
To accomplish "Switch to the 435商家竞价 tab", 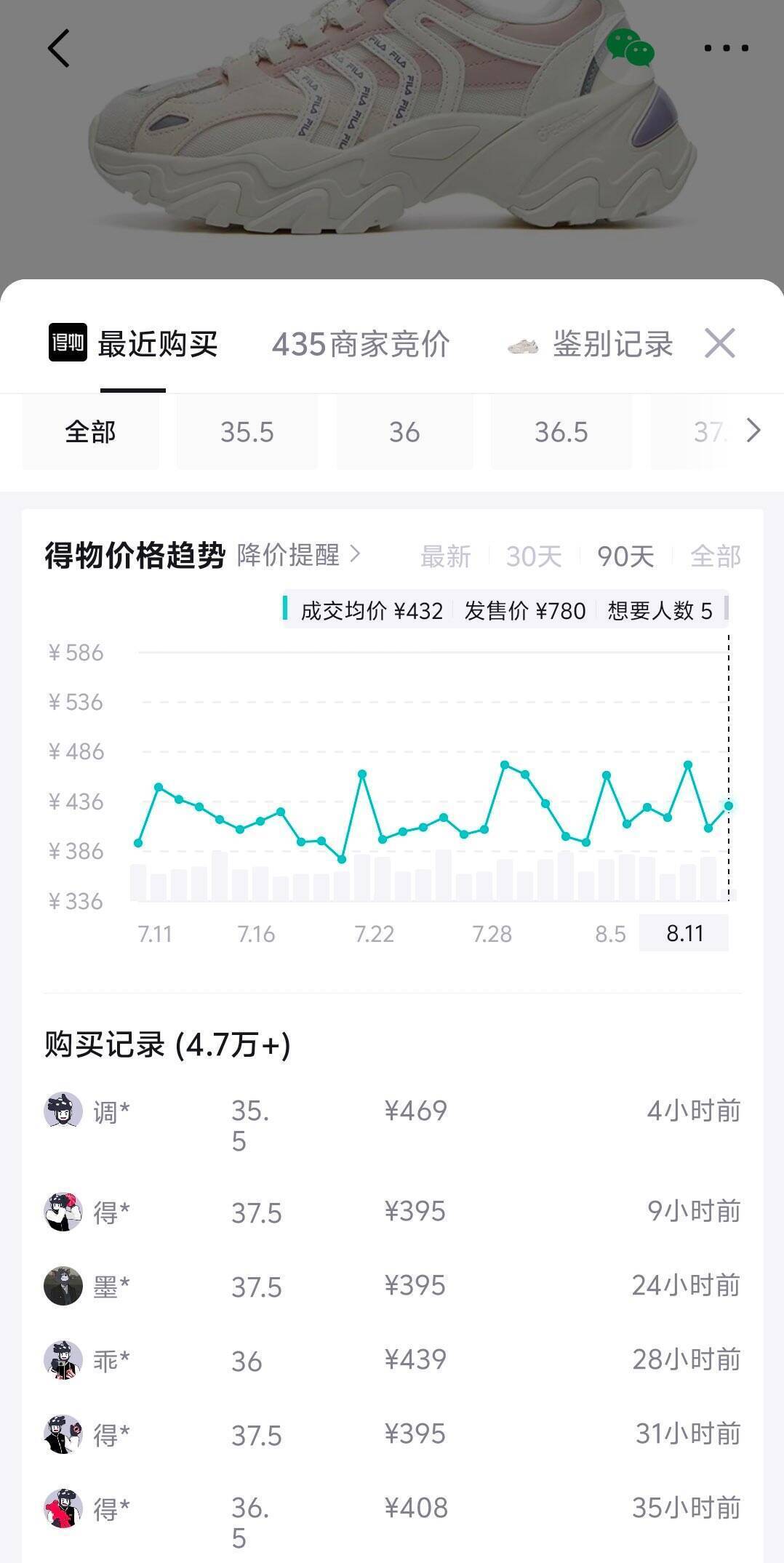I will point(361,344).
